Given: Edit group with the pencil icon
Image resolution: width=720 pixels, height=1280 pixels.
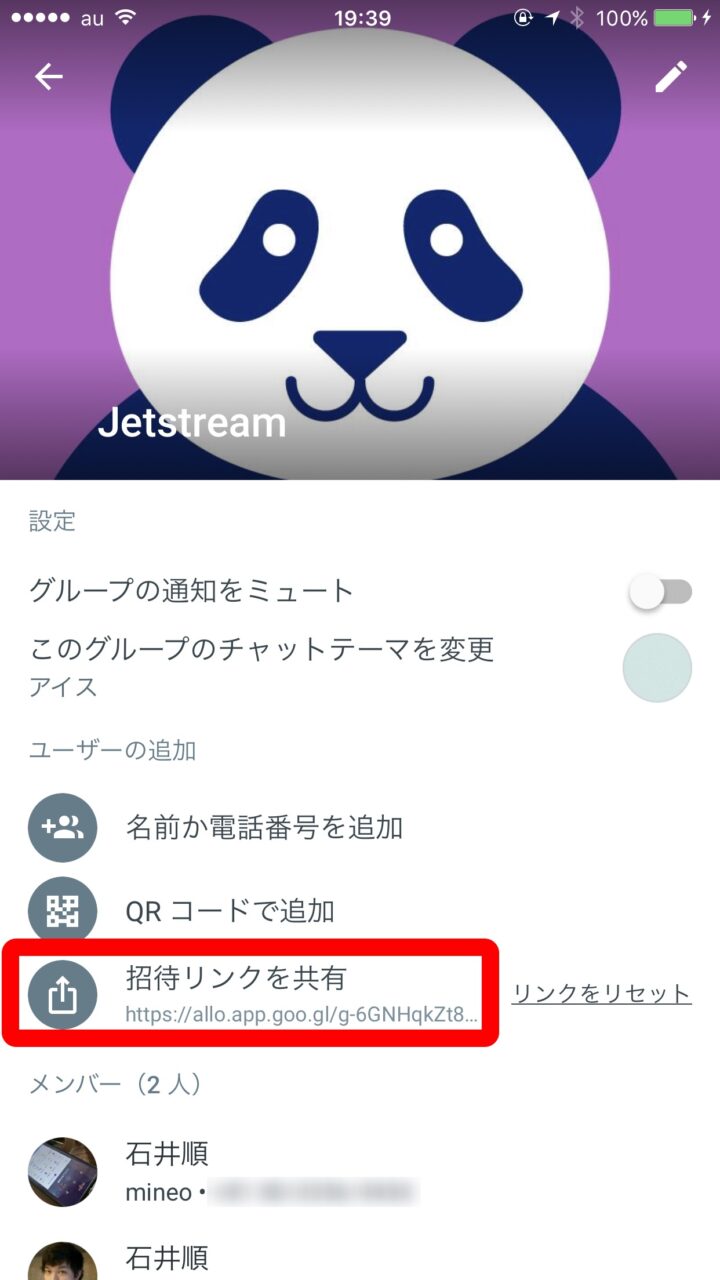Looking at the screenshot, I should pos(671,77).
